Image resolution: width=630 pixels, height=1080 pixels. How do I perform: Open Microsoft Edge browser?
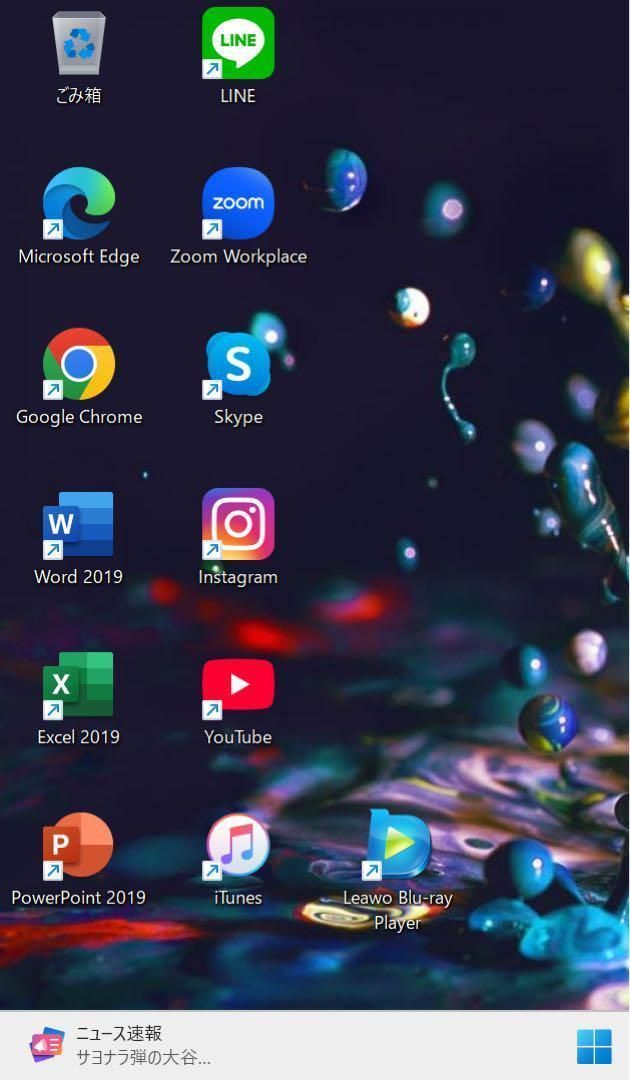(x=79, y=204)
